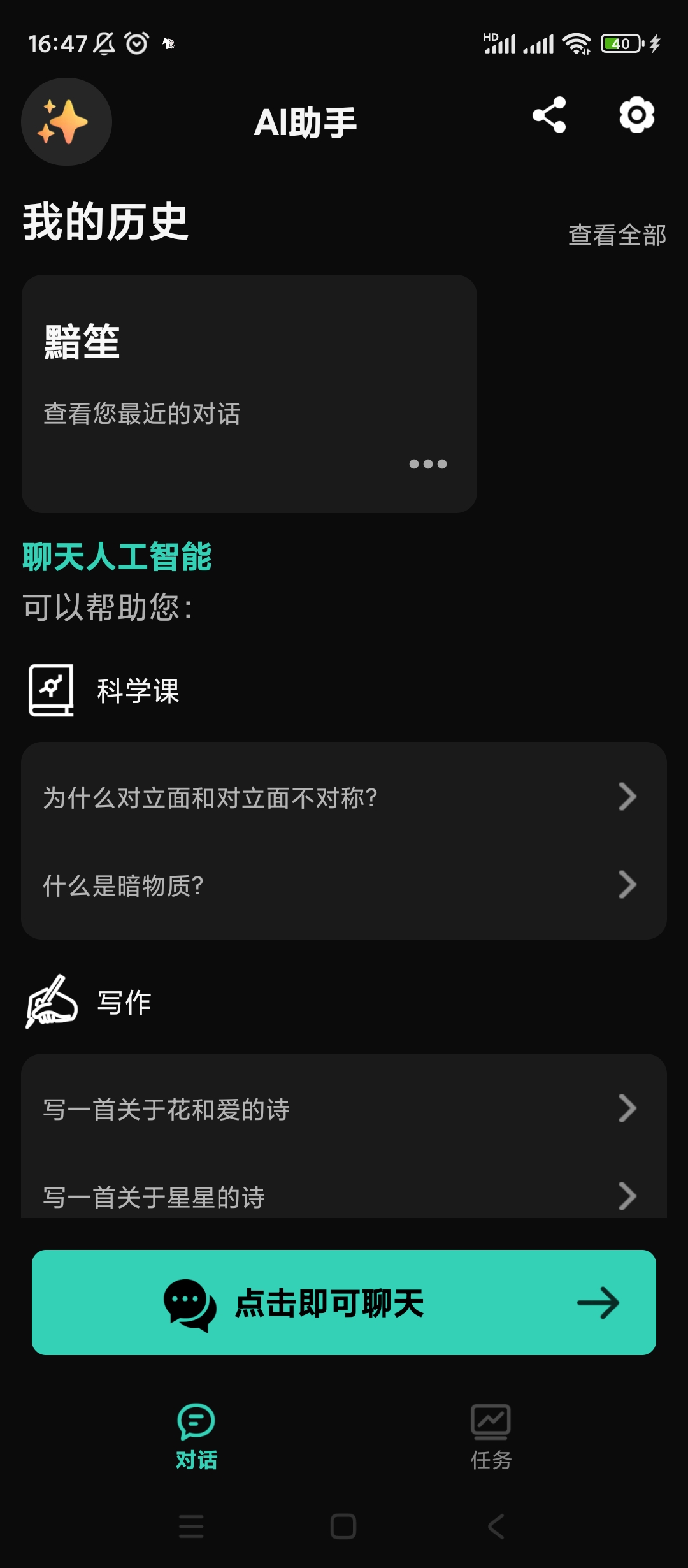688x1568 pixels.
Task: Select 什么是暗物质? question
Action: point(344,885)
